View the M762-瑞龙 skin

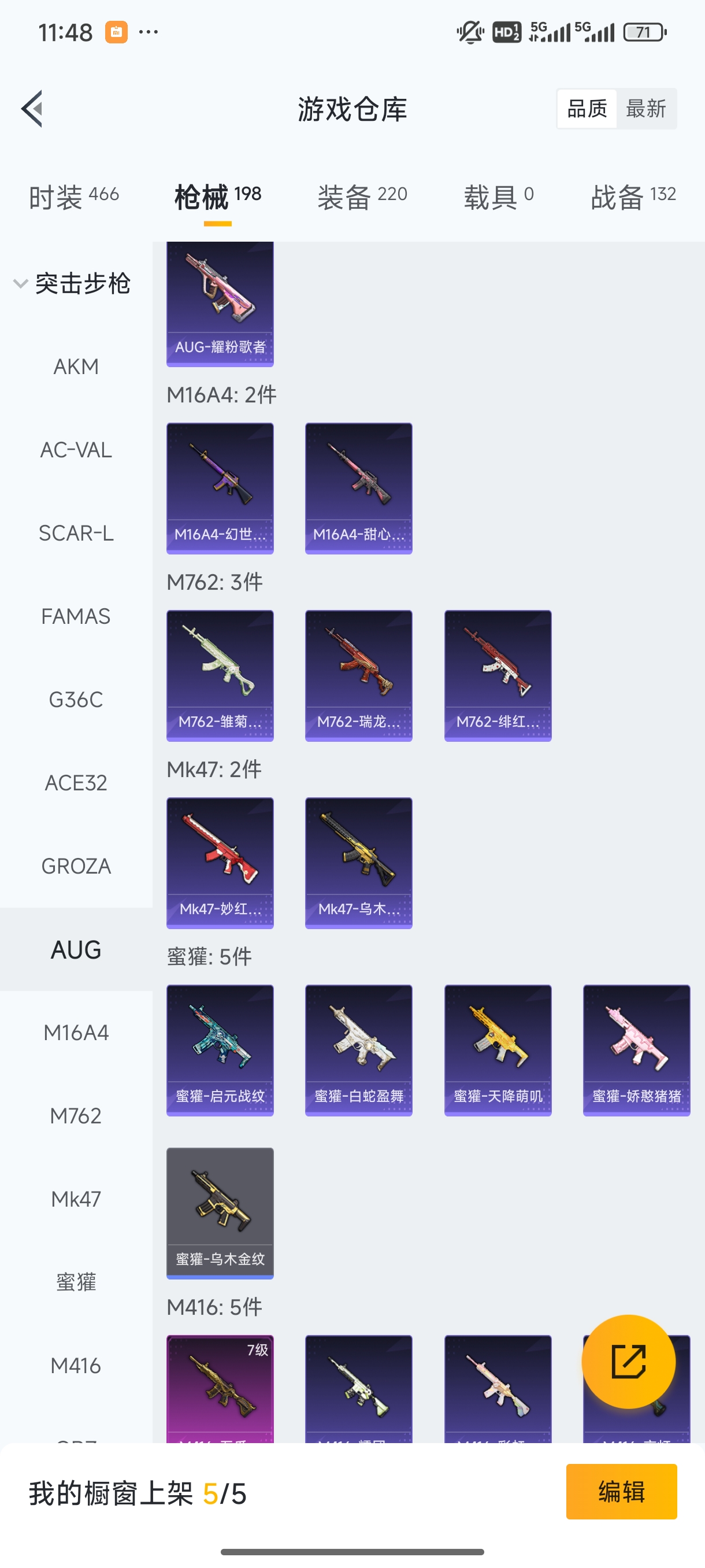[358, 676]
